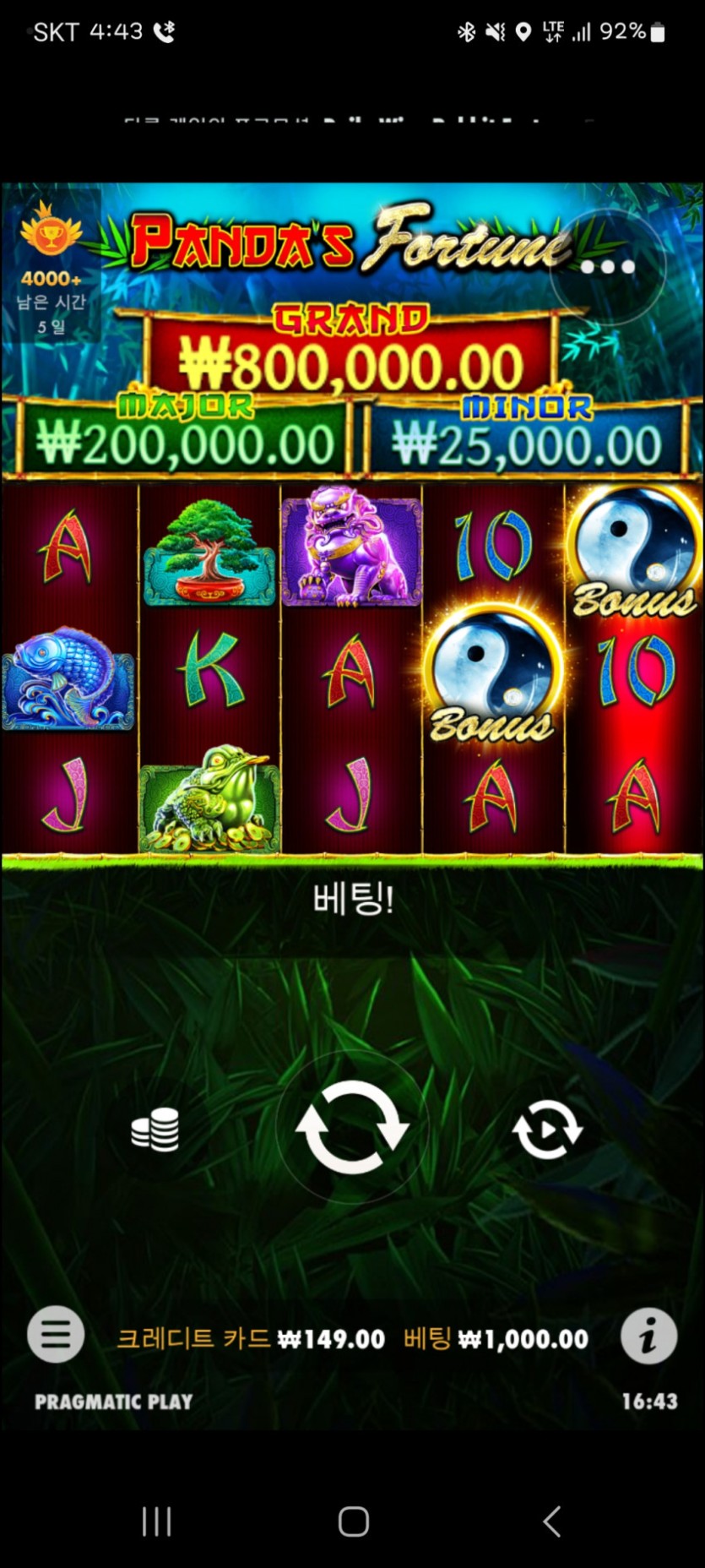The height and width of the screenshot is (1568, 705).
Task: Go back with system back button
Action: (x=551, y=1522)
